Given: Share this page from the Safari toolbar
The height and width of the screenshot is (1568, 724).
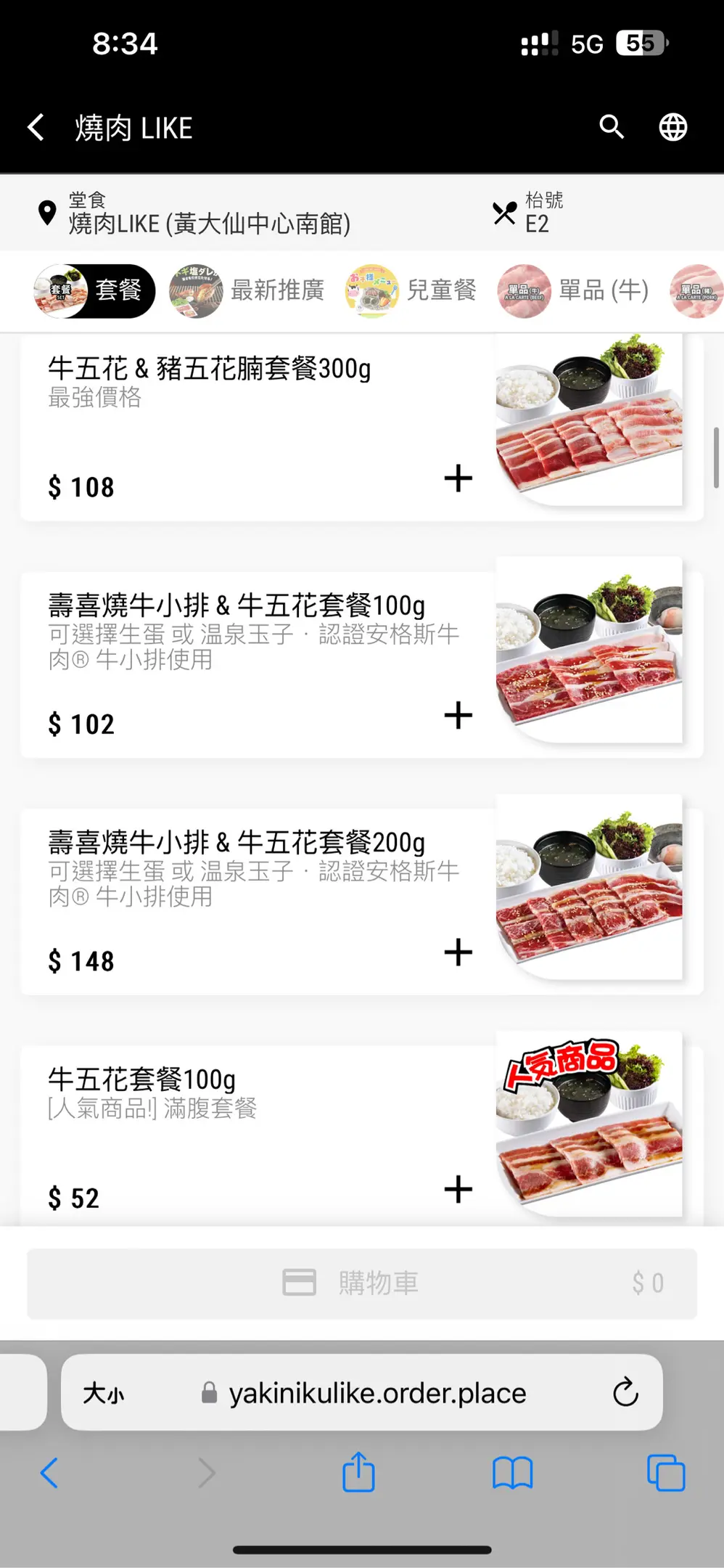Looking at the screenshot, I should [x=358, y=1472].
